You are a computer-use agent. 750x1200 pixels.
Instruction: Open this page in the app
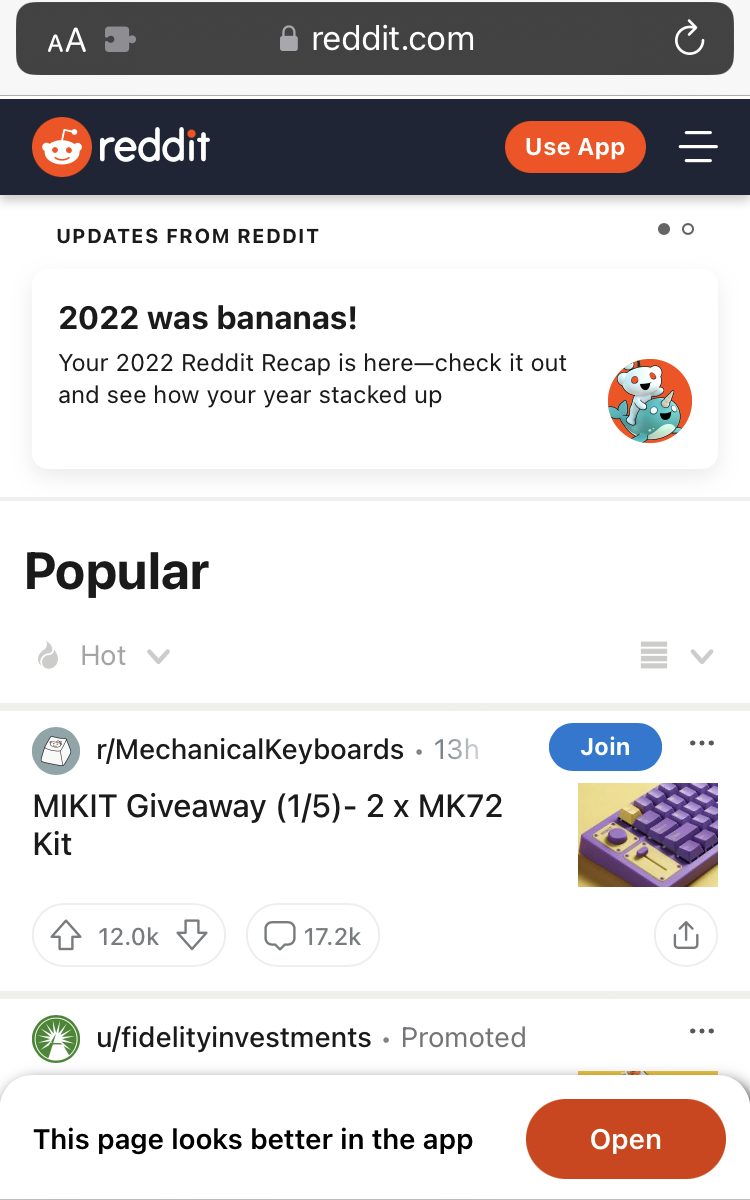click(x=625, y=1140)
